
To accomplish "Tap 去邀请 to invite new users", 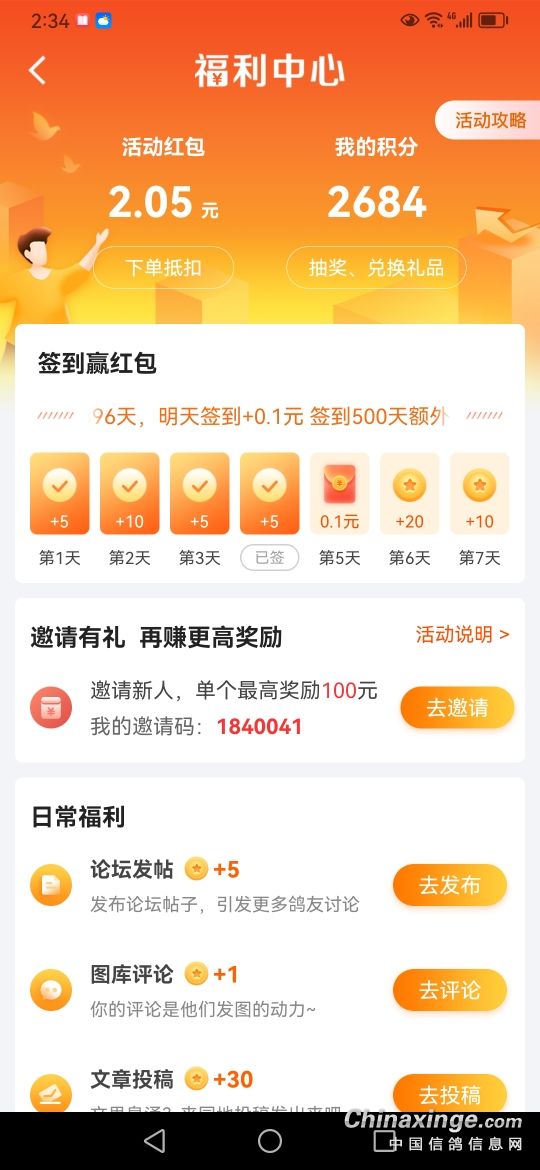I will (x=457, y=707).
